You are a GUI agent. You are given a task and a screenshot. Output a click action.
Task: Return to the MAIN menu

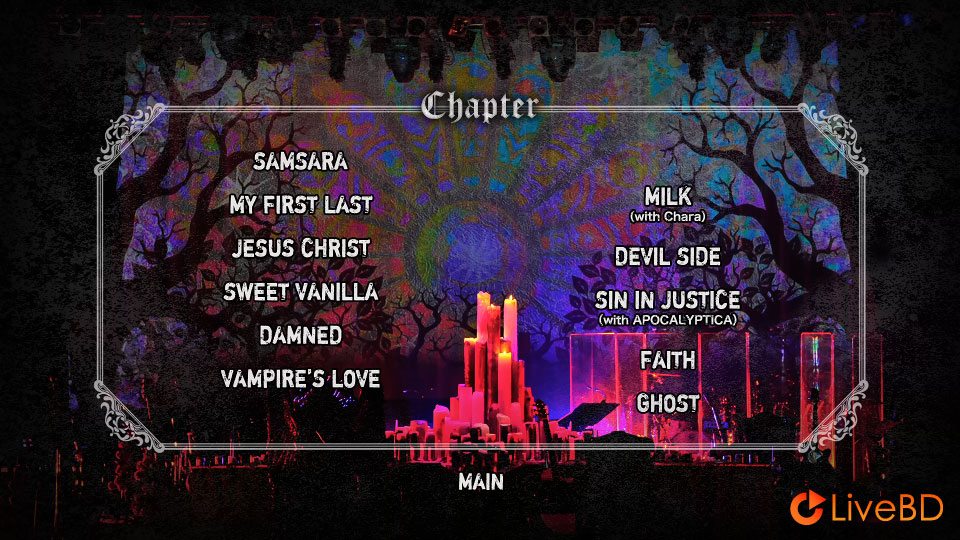pos(480,482)
